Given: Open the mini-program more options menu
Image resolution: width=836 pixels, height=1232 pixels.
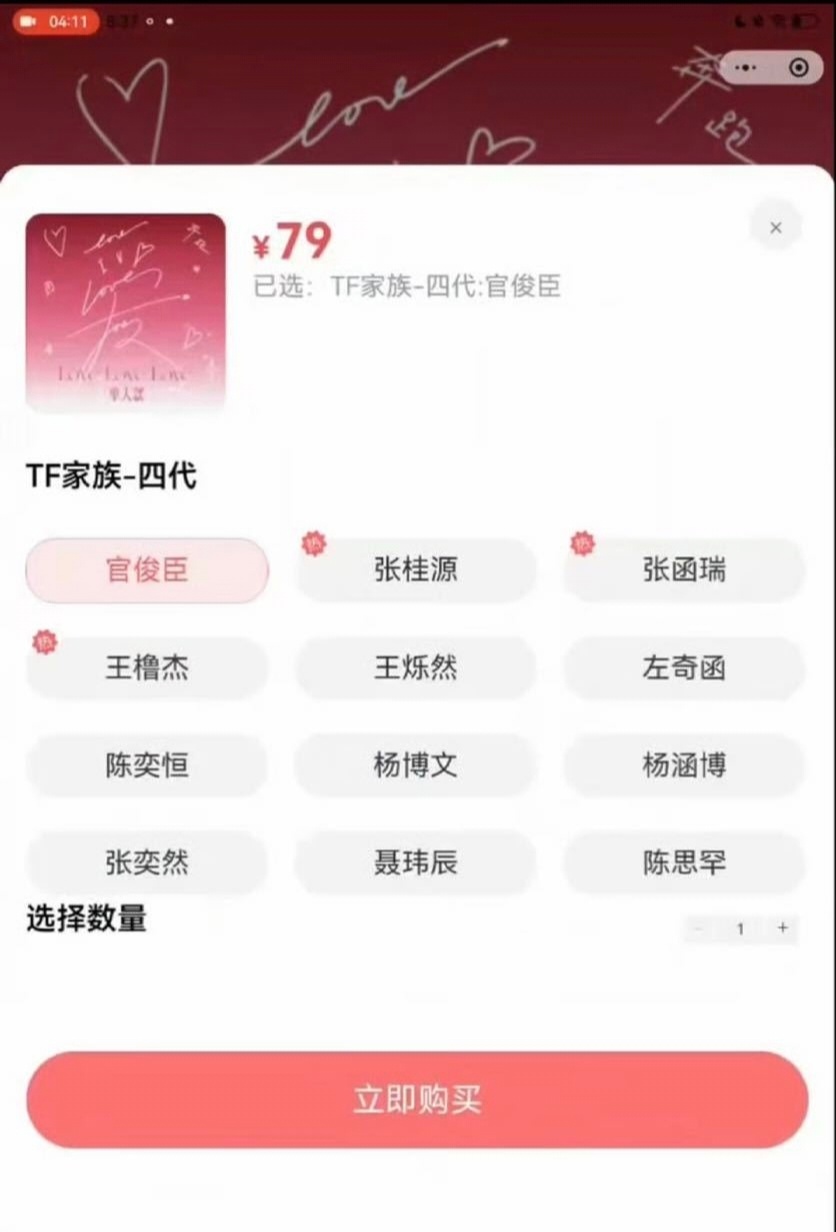Looking at the screenshot, I should click(x=744, y=67).
